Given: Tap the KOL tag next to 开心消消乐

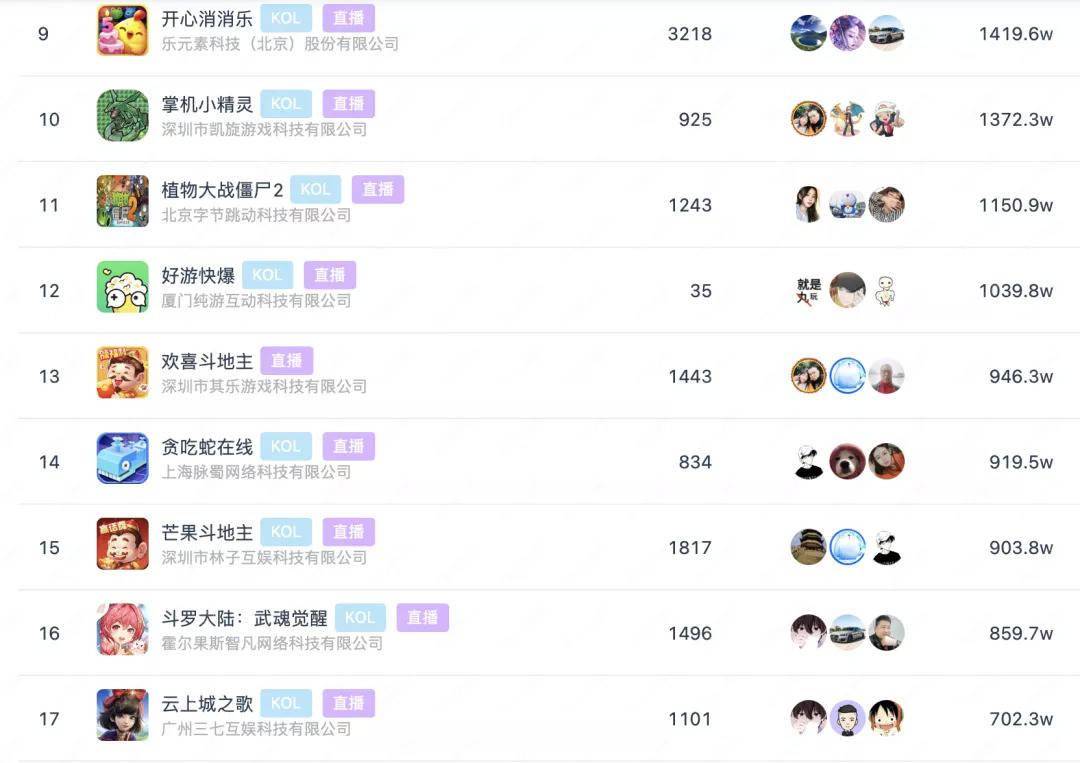Looking at the screenshot, I should click(286, 18).
